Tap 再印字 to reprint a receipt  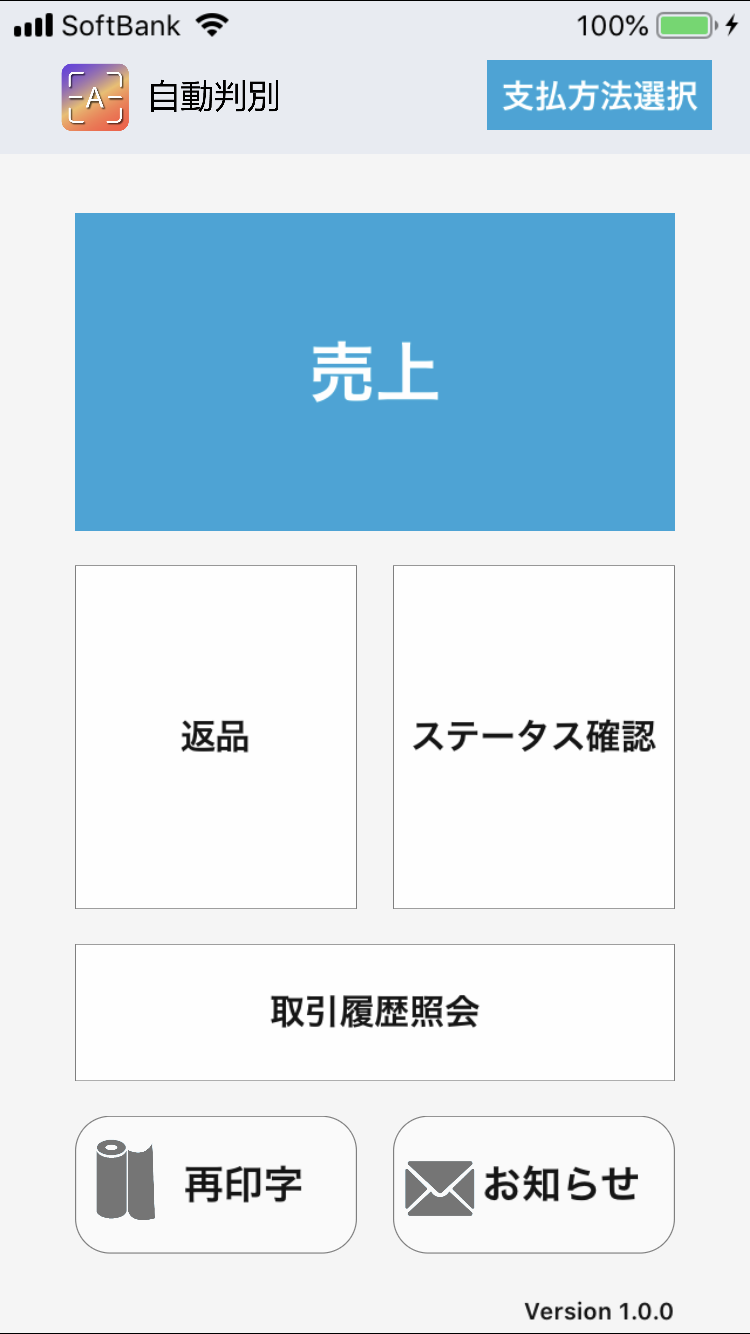(x=215, y=1184)
